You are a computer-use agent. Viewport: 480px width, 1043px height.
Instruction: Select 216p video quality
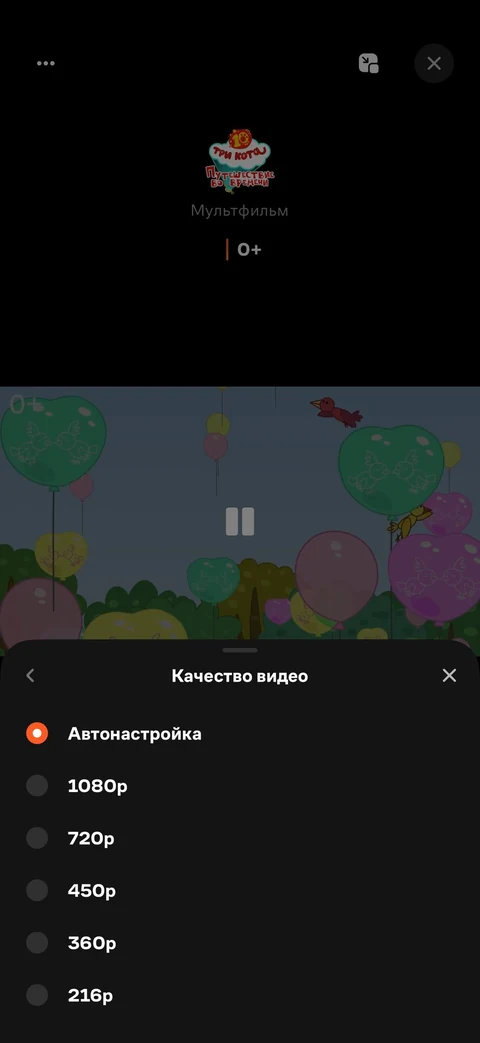pos(240,996)
